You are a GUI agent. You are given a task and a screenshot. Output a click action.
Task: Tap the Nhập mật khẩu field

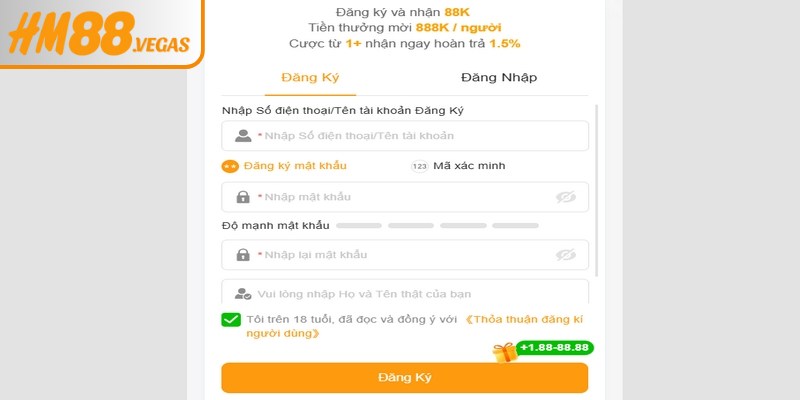(x=395, y=197)
